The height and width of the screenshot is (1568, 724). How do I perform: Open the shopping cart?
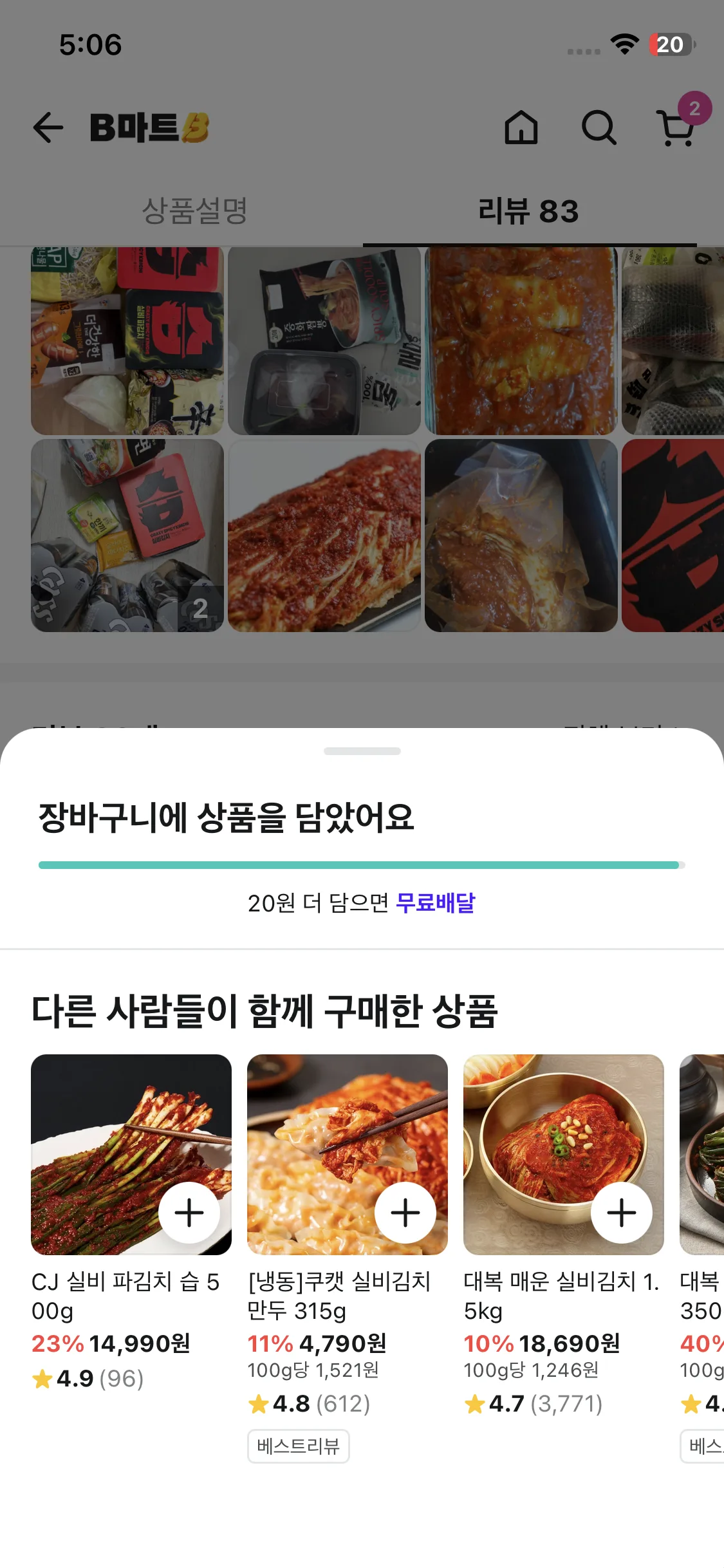pyautogui.click(x=677, y=127)
